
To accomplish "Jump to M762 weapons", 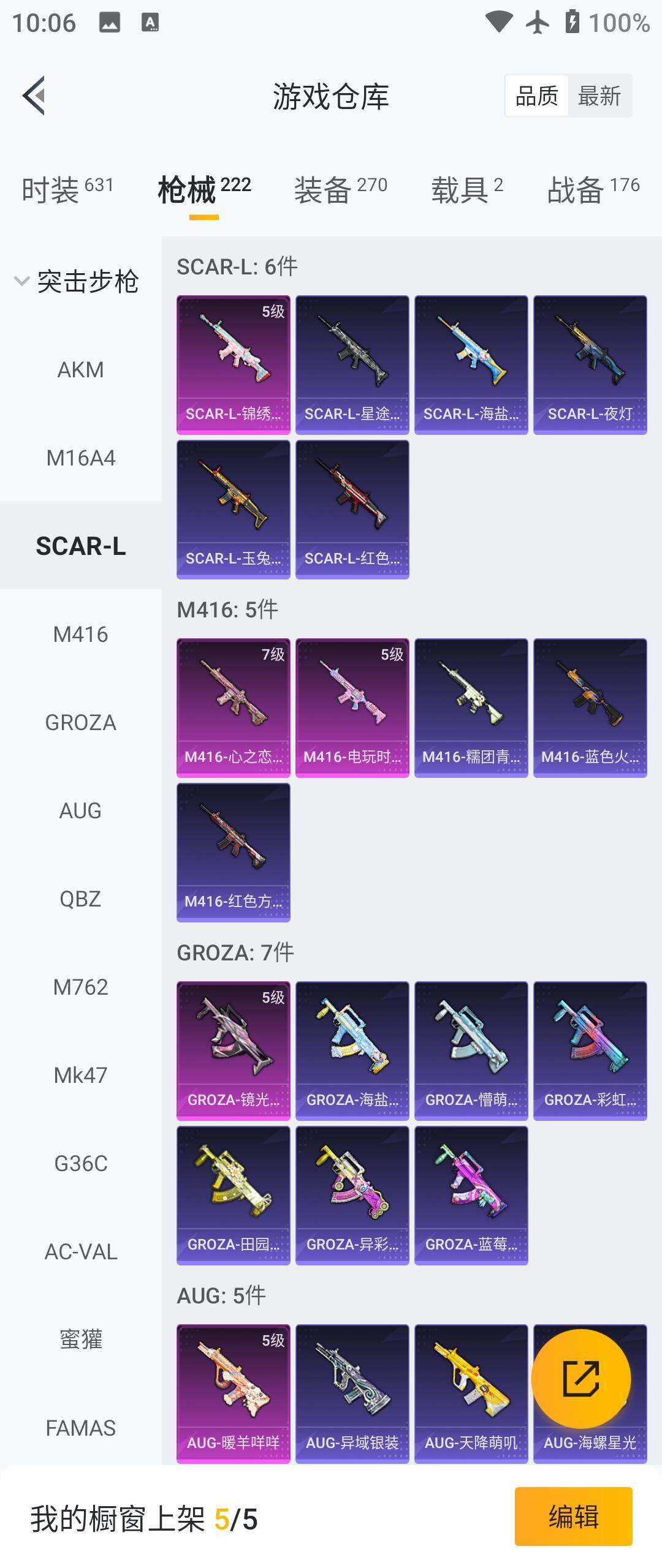I will click(x=80, y=987).
